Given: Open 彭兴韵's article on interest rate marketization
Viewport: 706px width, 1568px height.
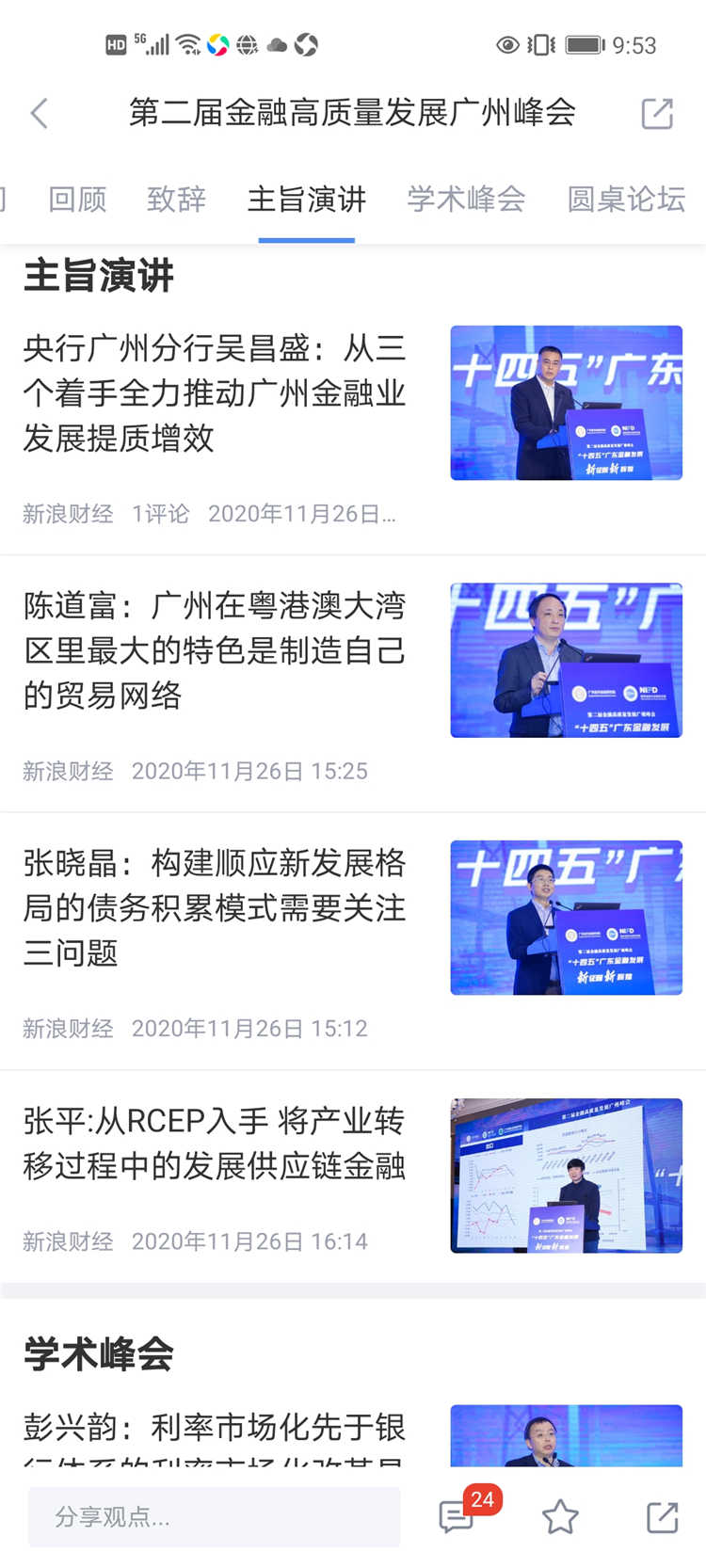Looking at the screenshot, I should (215, 1429).
